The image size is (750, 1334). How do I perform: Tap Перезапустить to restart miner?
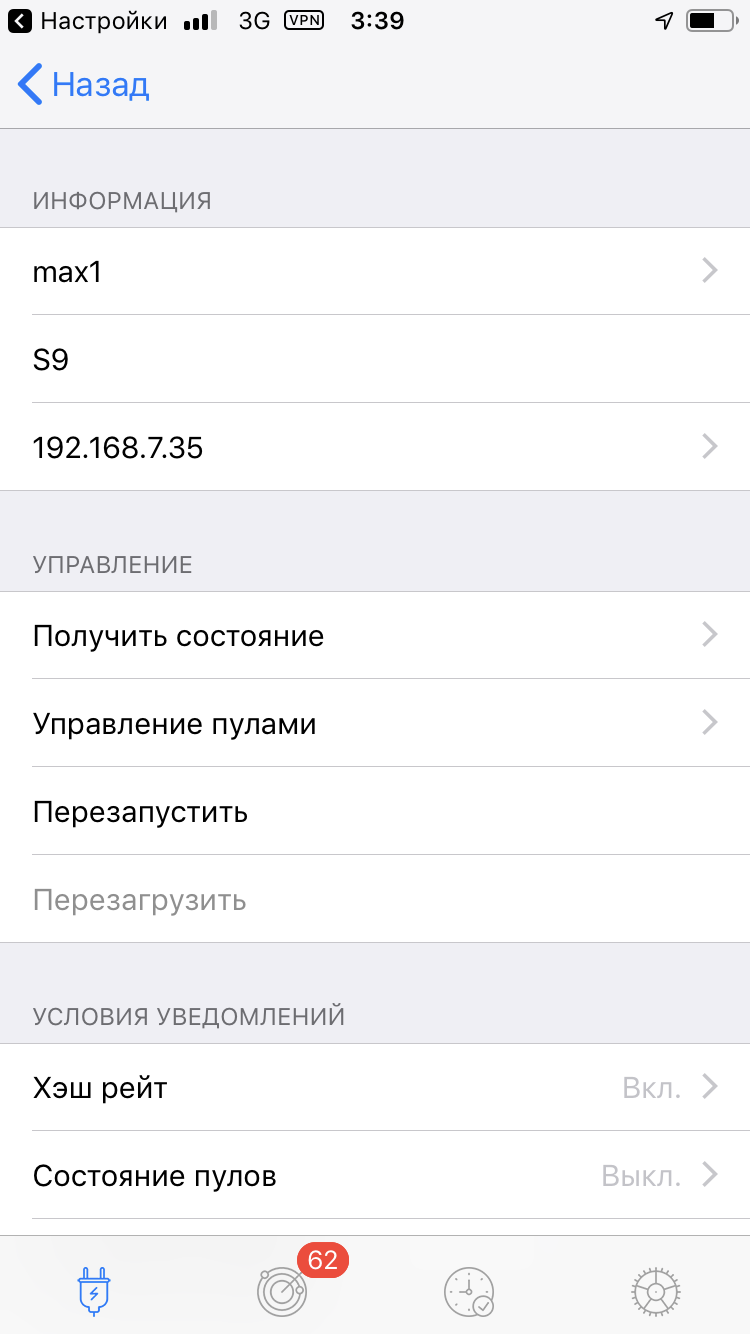375,811
